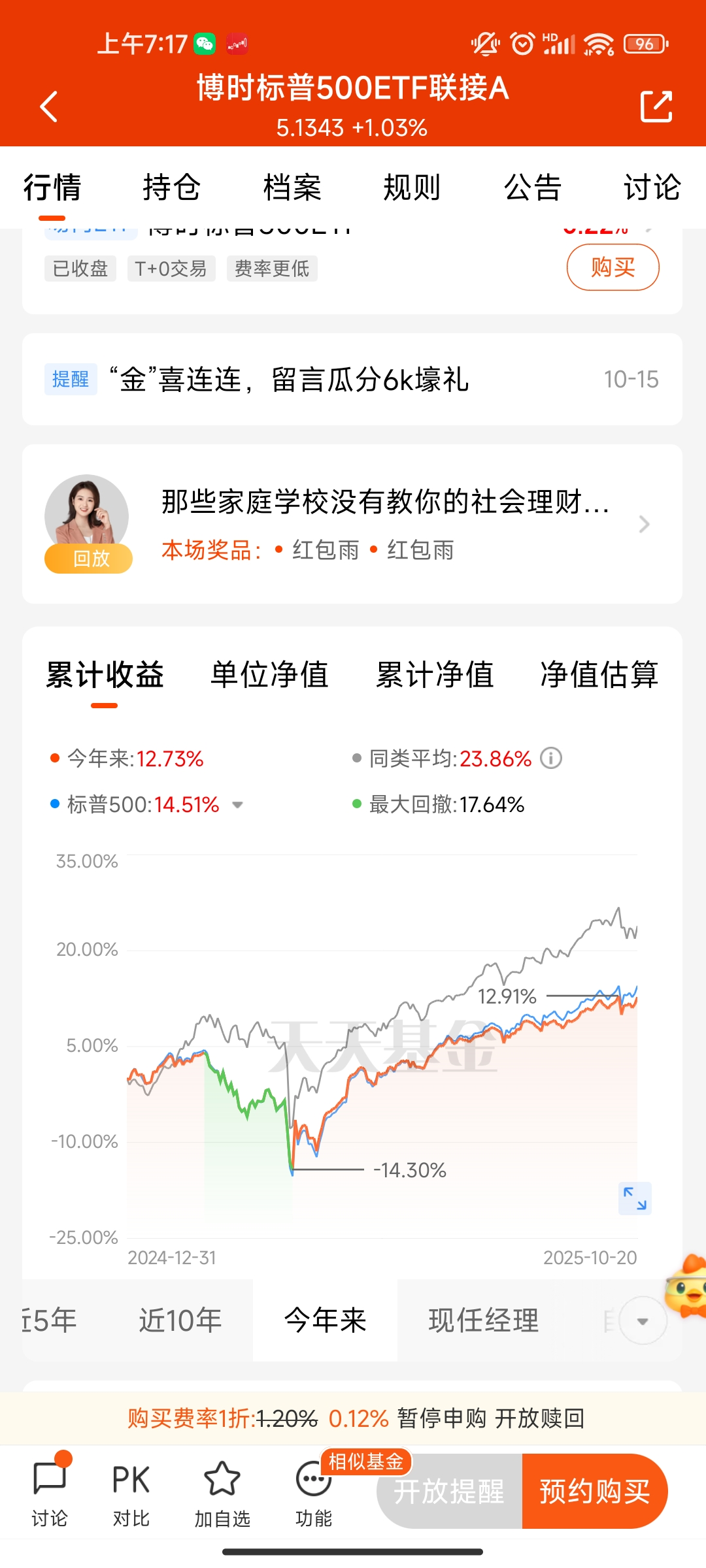Image resolution: width=706 pixels, height=1568 pixels.
Task: Expand the 标普500 benchmark dropdown
Action: click(238, 805)
